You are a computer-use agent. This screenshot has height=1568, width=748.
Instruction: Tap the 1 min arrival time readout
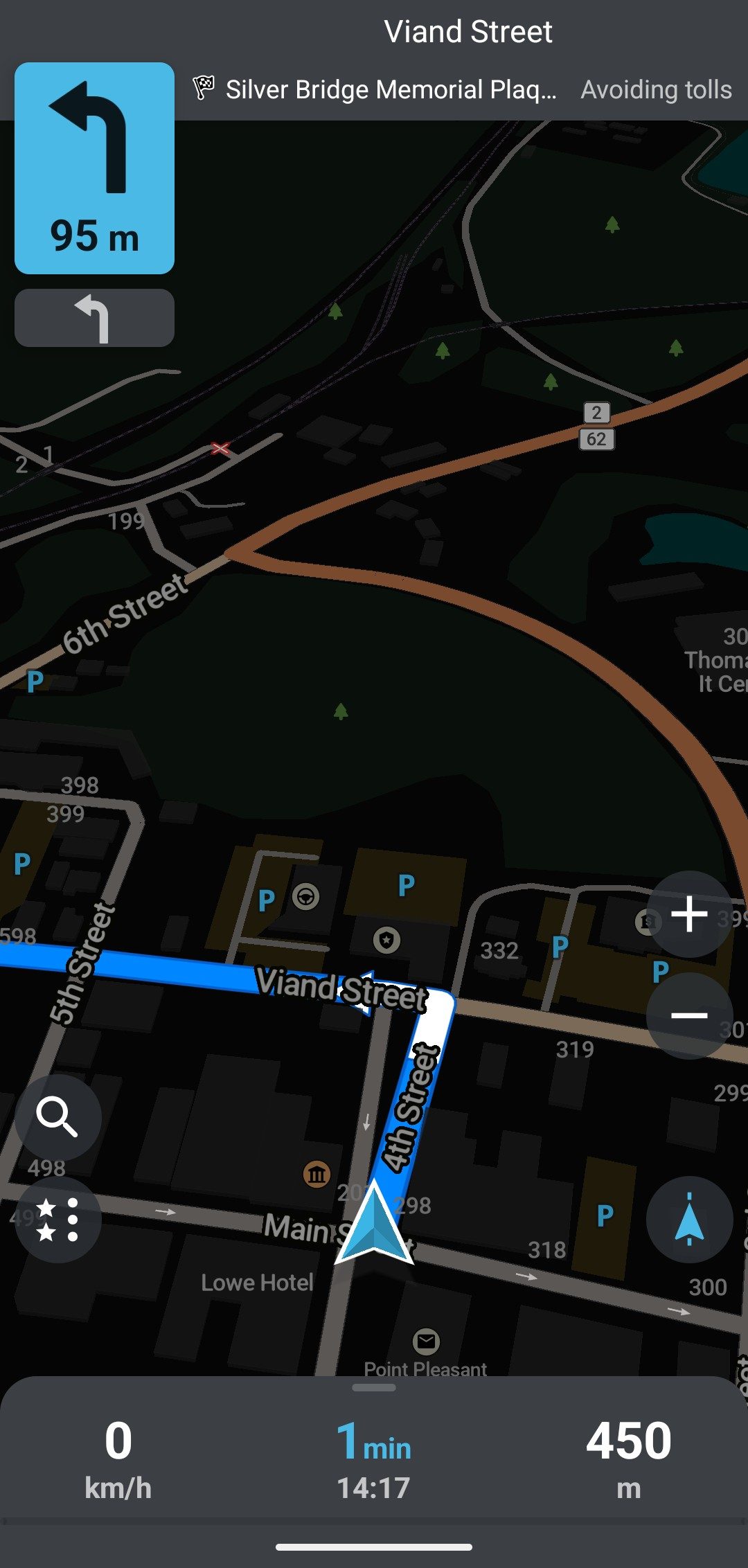[374, 1459]
